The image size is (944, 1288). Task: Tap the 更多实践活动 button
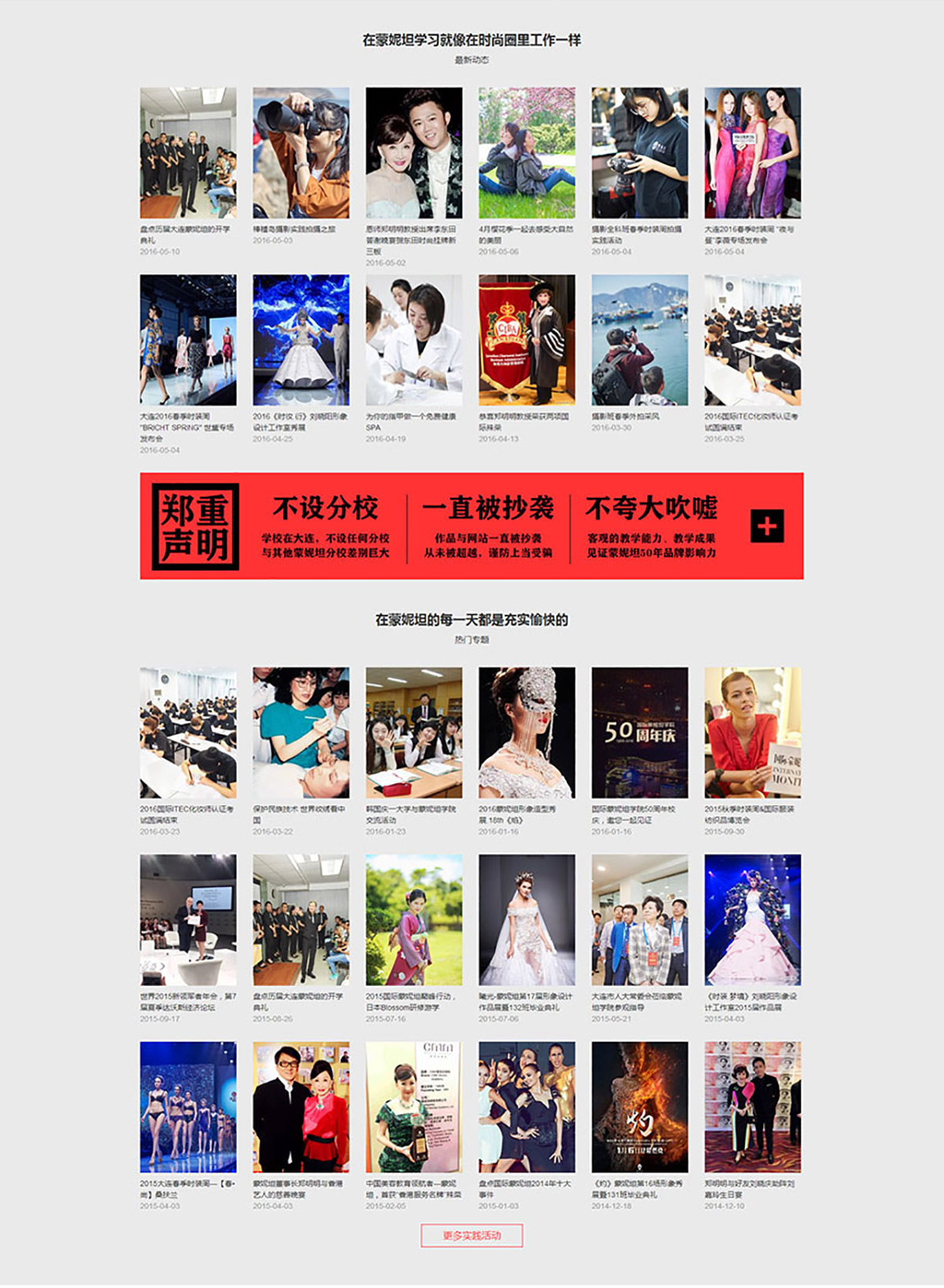471,1235
